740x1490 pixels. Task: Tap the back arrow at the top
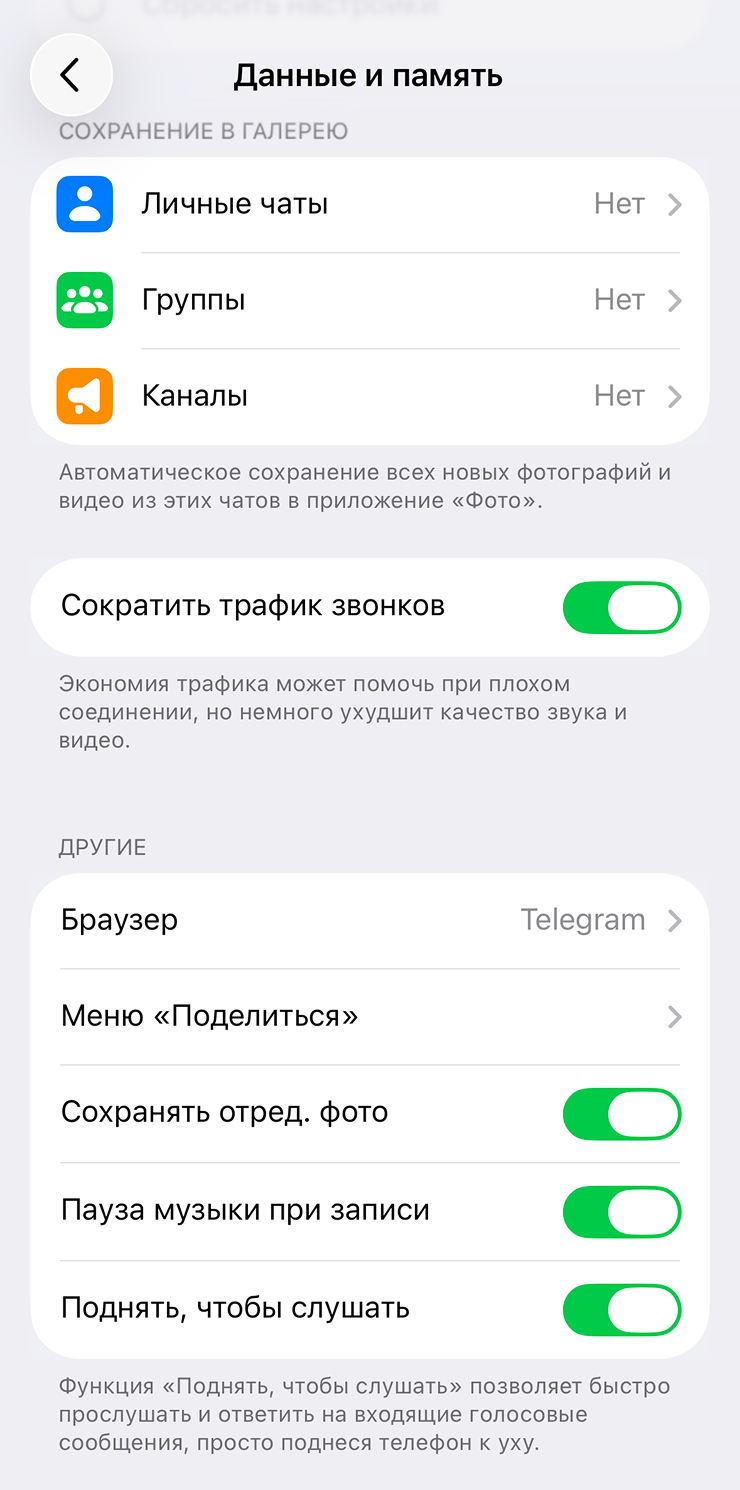[x=71, y=75]
